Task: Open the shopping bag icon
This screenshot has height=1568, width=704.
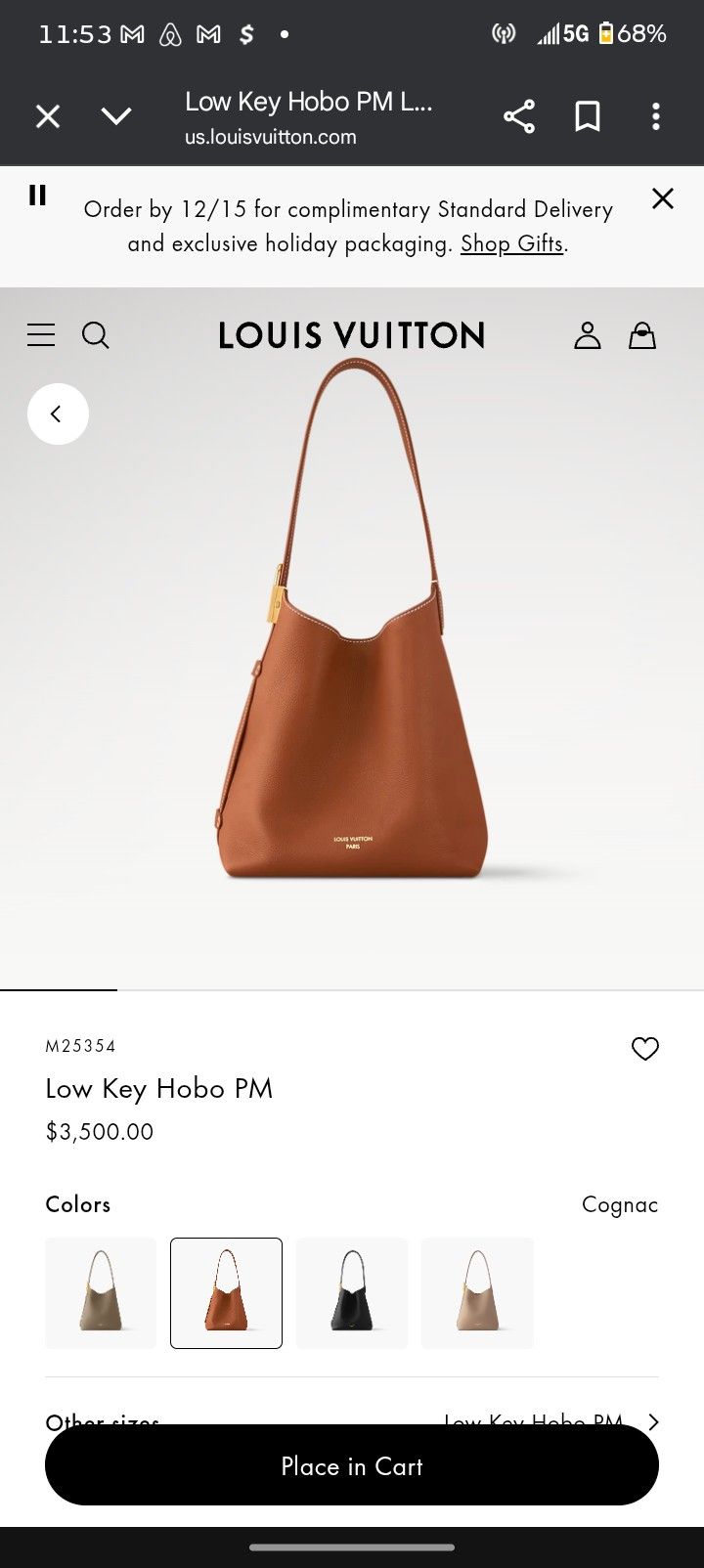Action: click(x=643, y=335)
